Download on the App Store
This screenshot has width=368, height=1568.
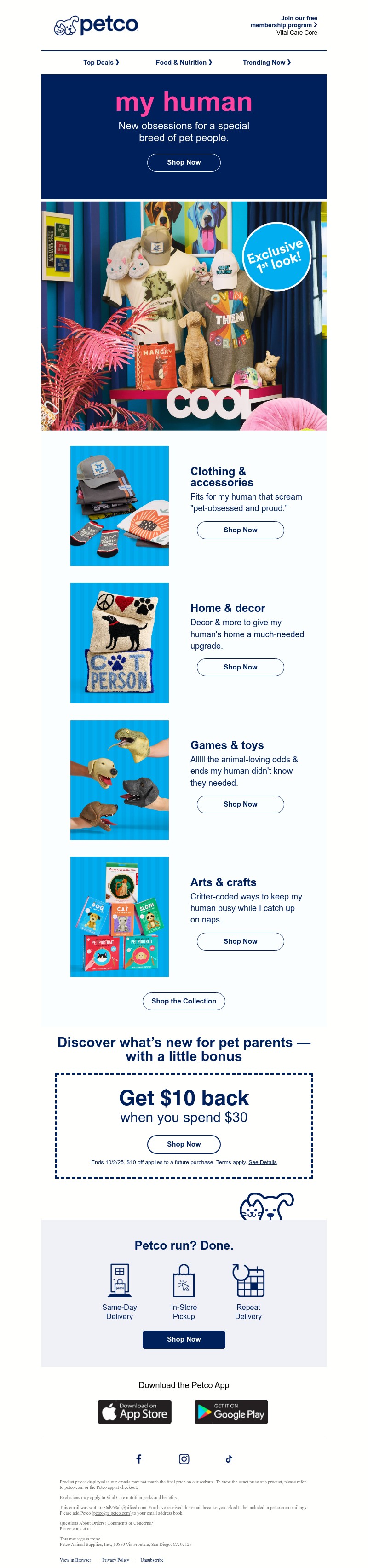(134, 1412)
